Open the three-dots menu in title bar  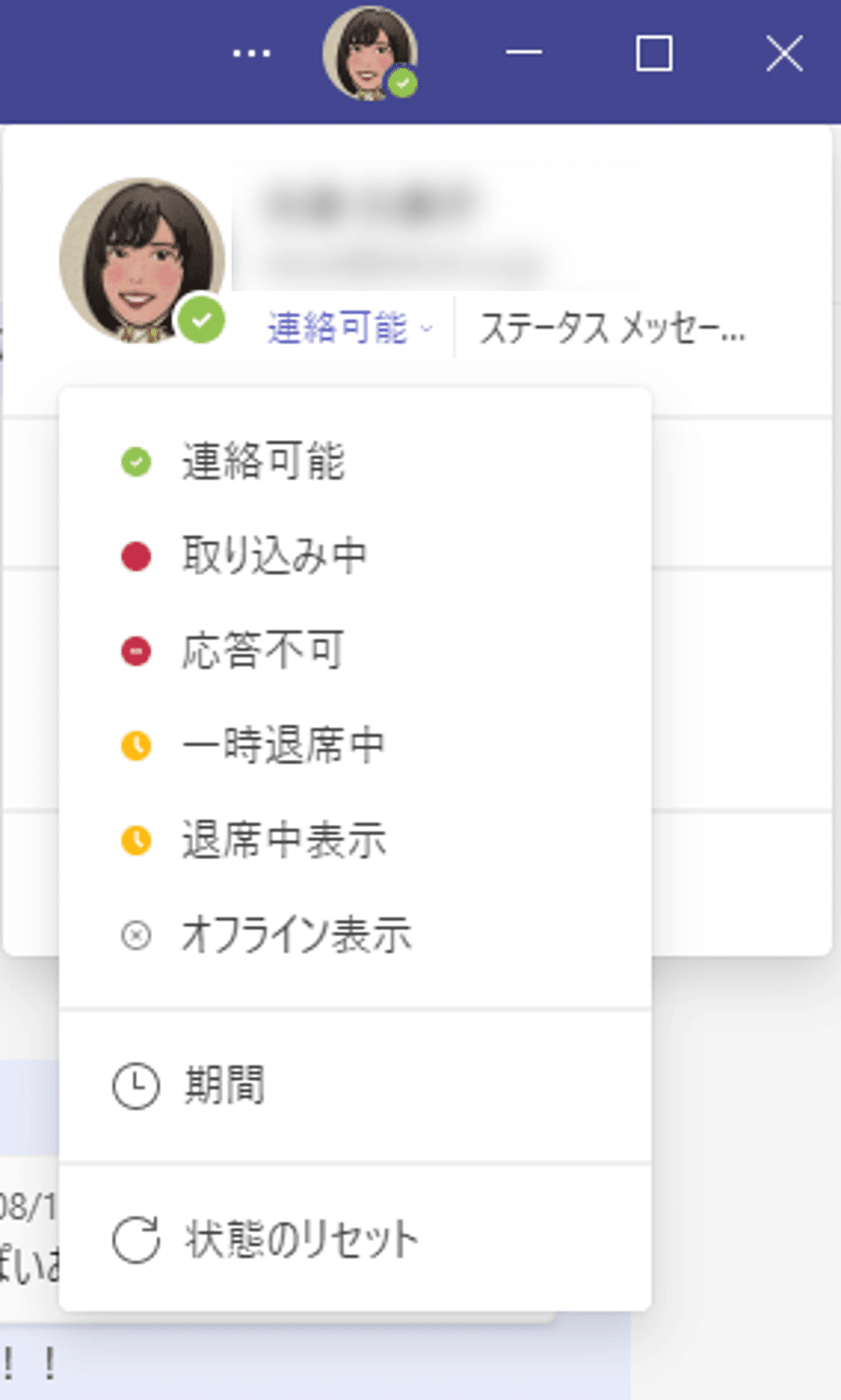tap(251, 53)
